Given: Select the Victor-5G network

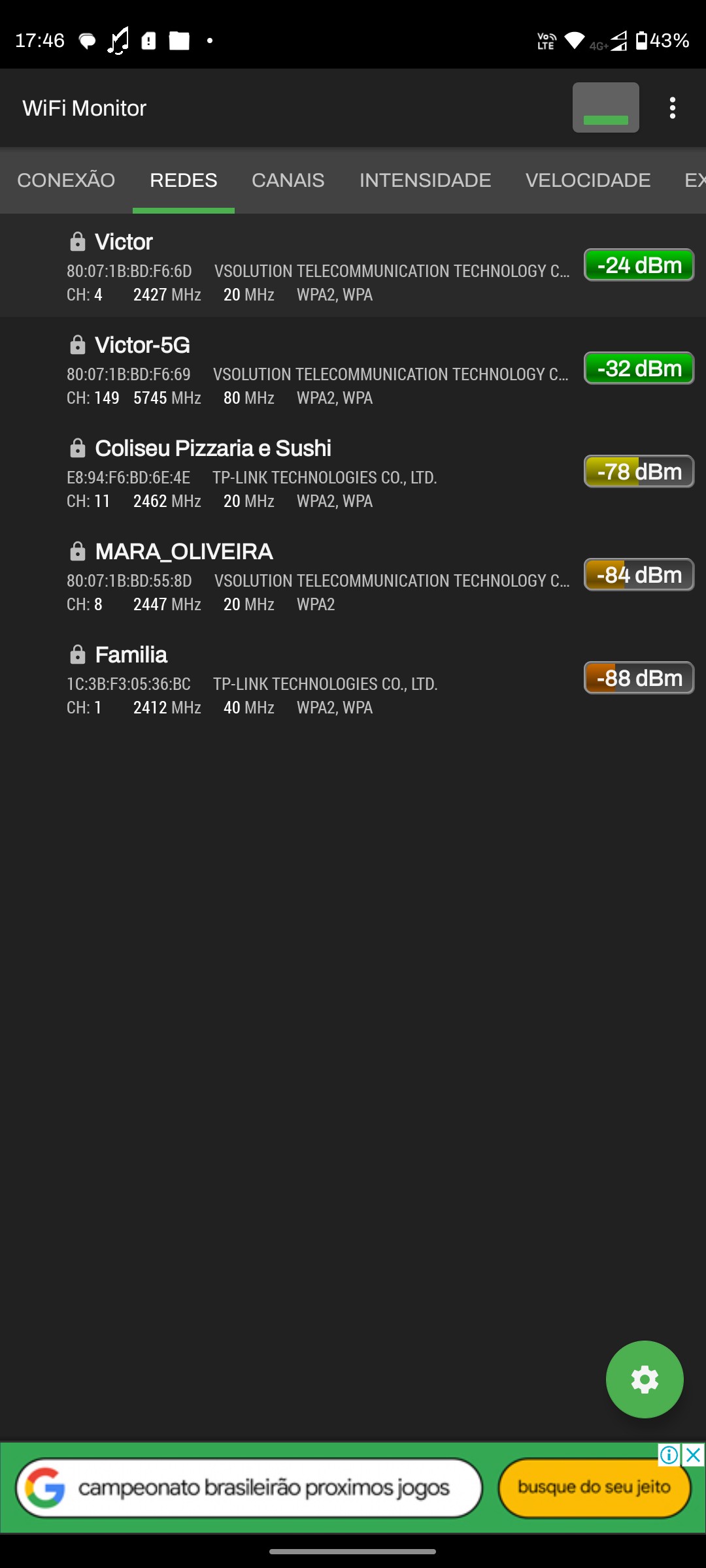Looking at the screenshot, I should [x=314, y=370].
